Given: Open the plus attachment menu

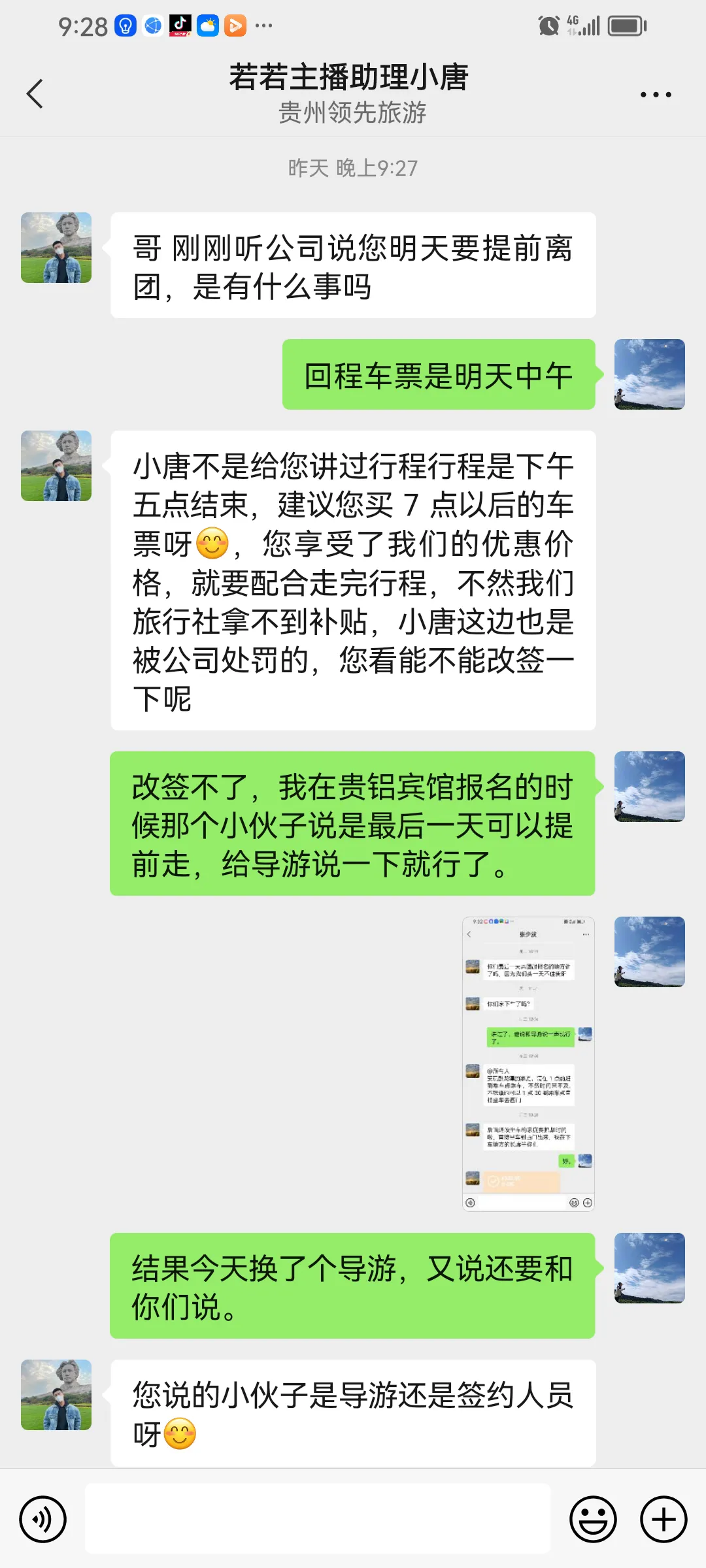Looking at the screenshot, I should 663,1520.
